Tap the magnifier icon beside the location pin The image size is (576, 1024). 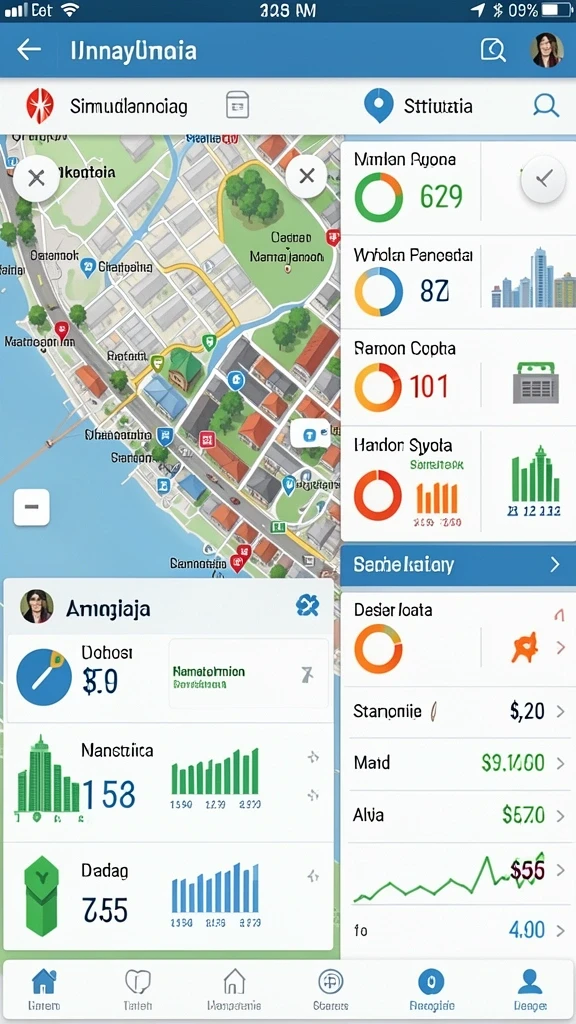[x=546, y=105]
